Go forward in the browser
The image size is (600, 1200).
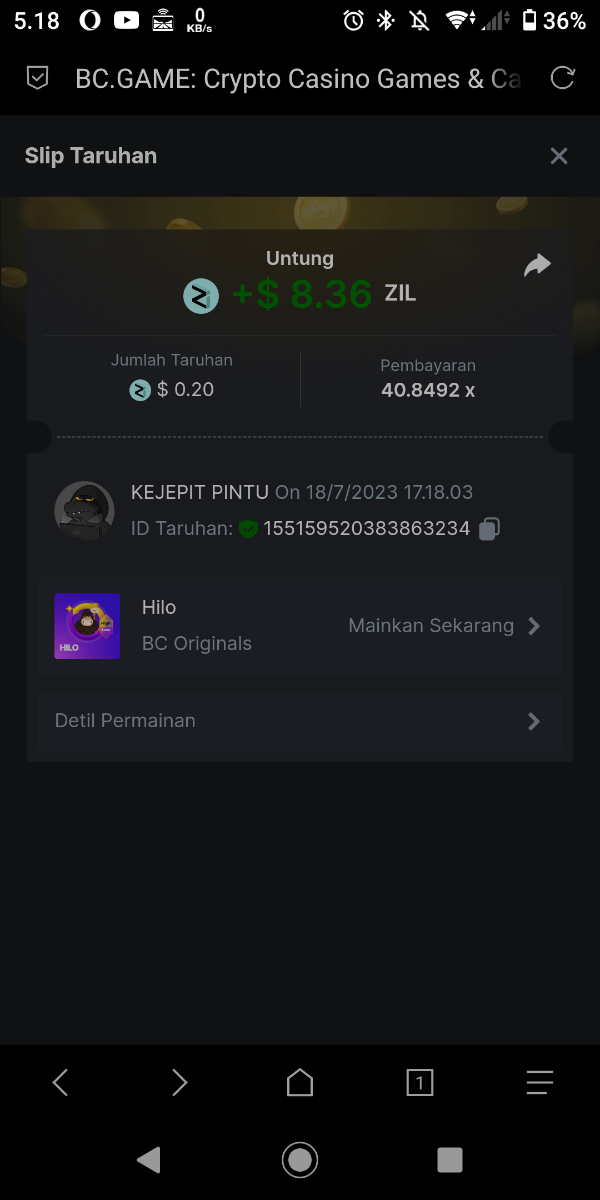pyautogui.click(x=180, y=1082)
